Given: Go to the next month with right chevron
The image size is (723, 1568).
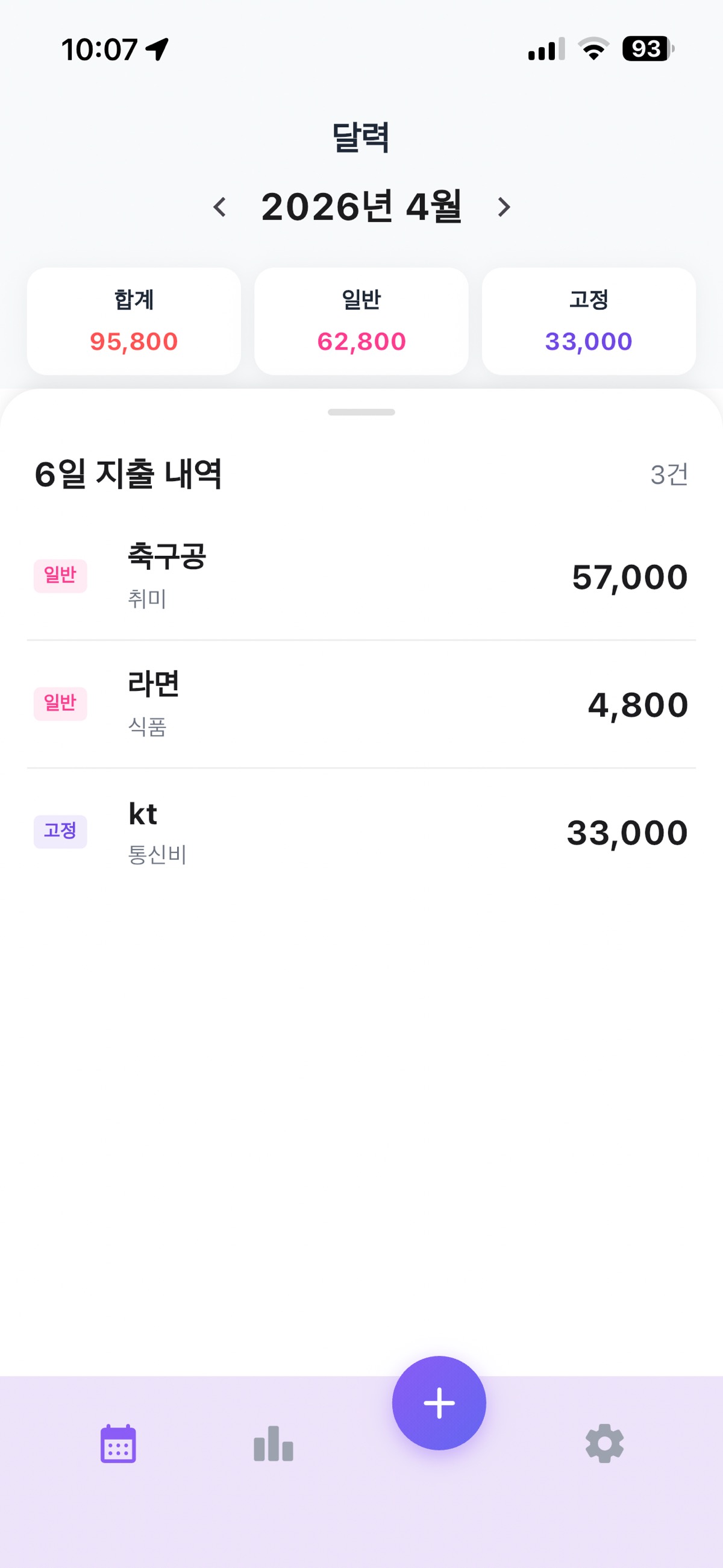Looking at the screenshot, I should click(504, 207).
